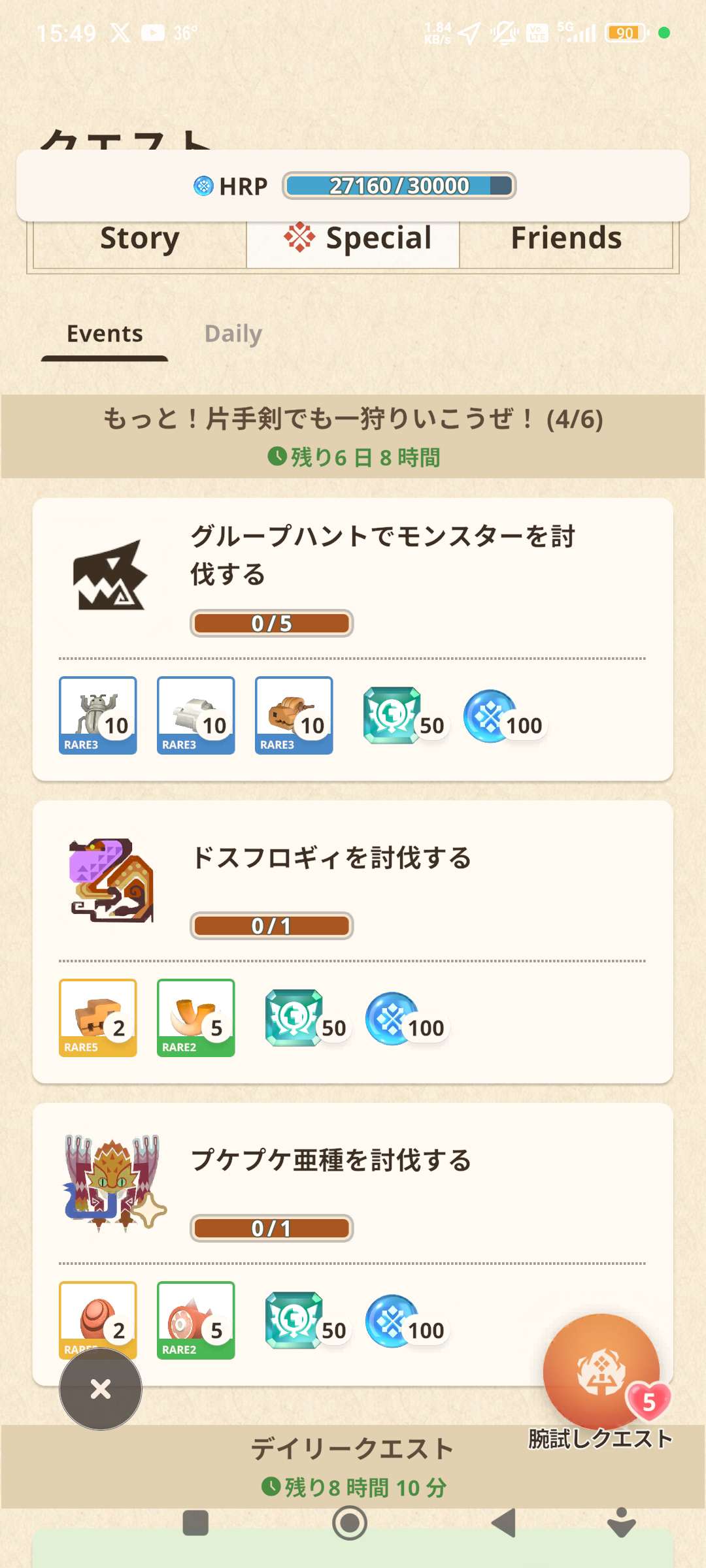Switch to the Daily sub-tab

click(233, 334)
